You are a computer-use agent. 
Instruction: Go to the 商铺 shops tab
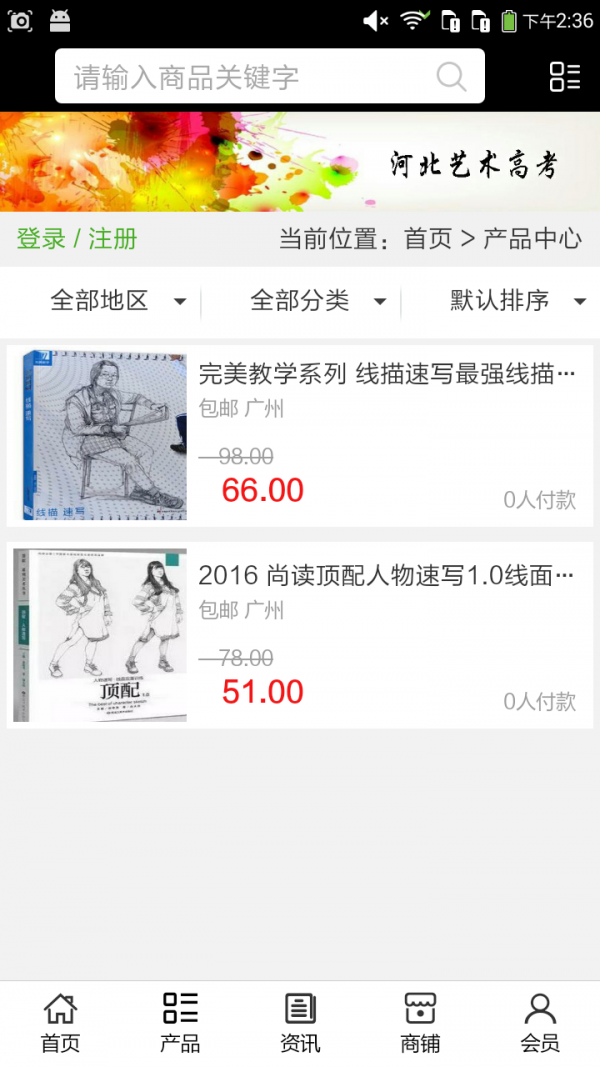[420, 1023]
